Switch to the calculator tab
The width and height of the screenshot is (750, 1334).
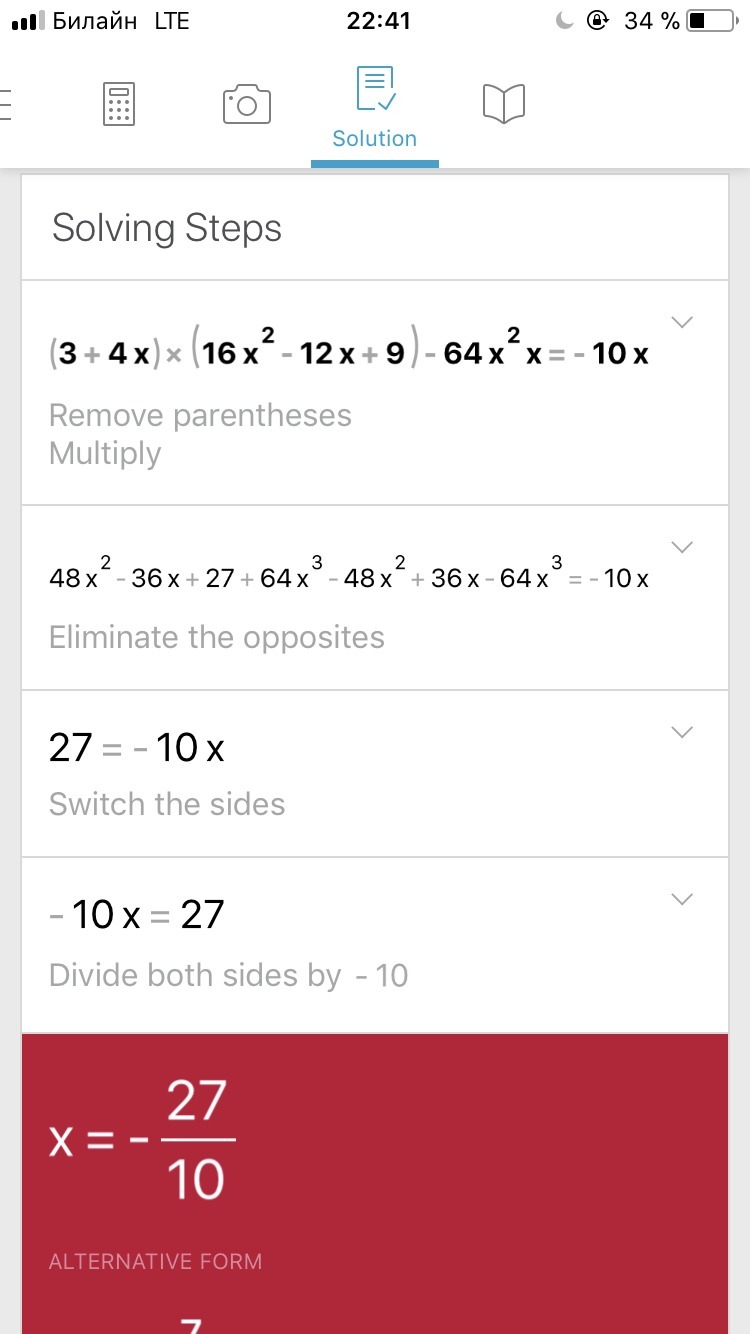(x=119, y=104)
